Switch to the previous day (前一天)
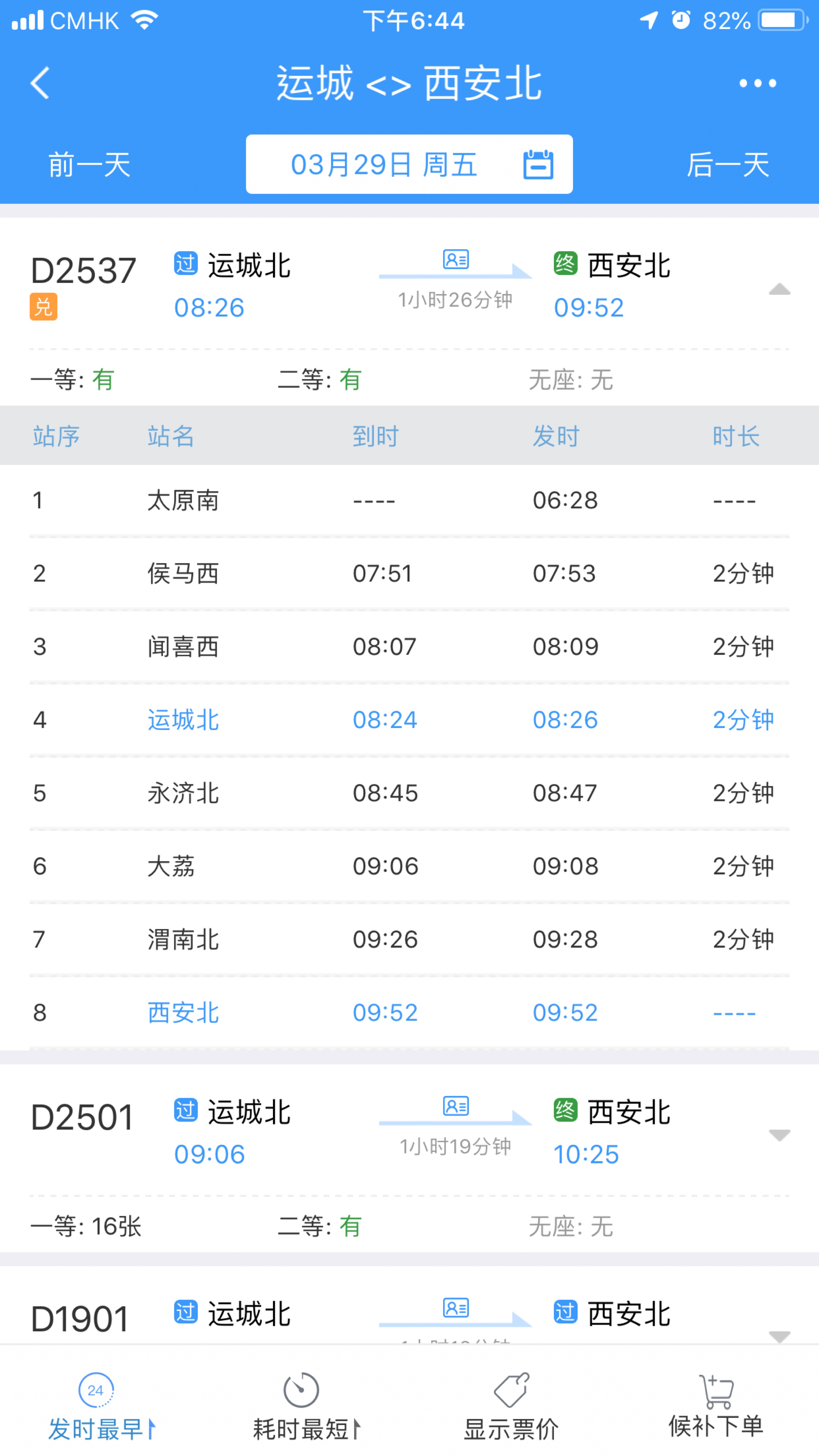Viewport: 819px width, 1456px height. pos(89,165)
